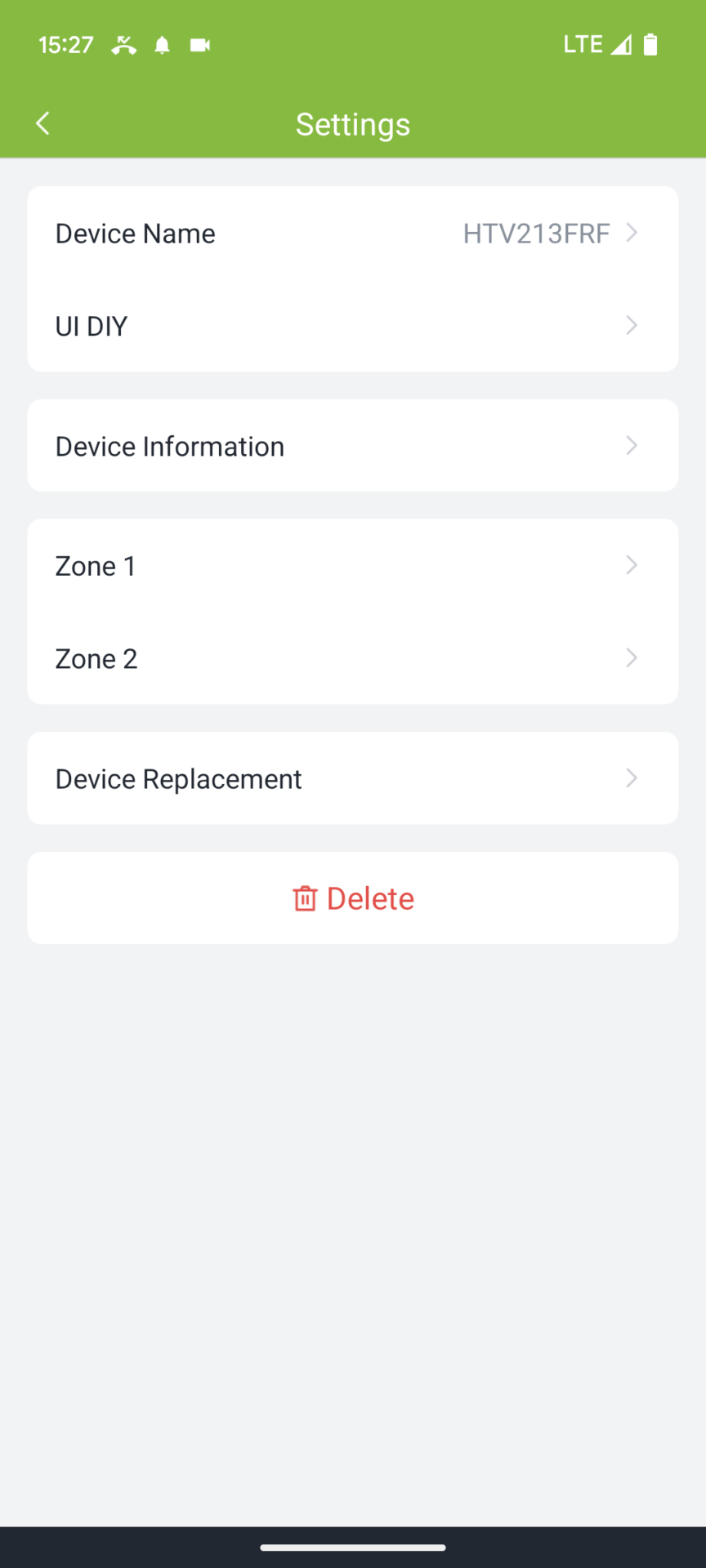Screen dimensions: 706x1568
Task: Open Zone 1 settings
Action: pos(353,566)
